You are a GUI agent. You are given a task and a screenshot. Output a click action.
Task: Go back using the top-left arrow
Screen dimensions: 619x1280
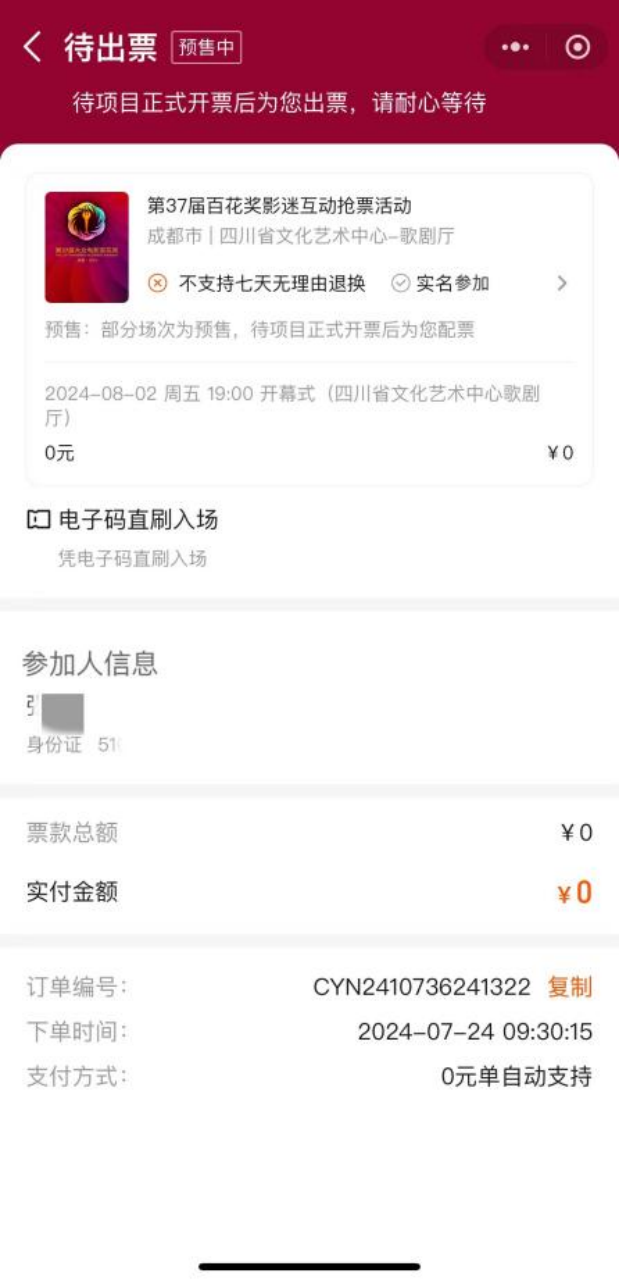click(x=33, y=47)
